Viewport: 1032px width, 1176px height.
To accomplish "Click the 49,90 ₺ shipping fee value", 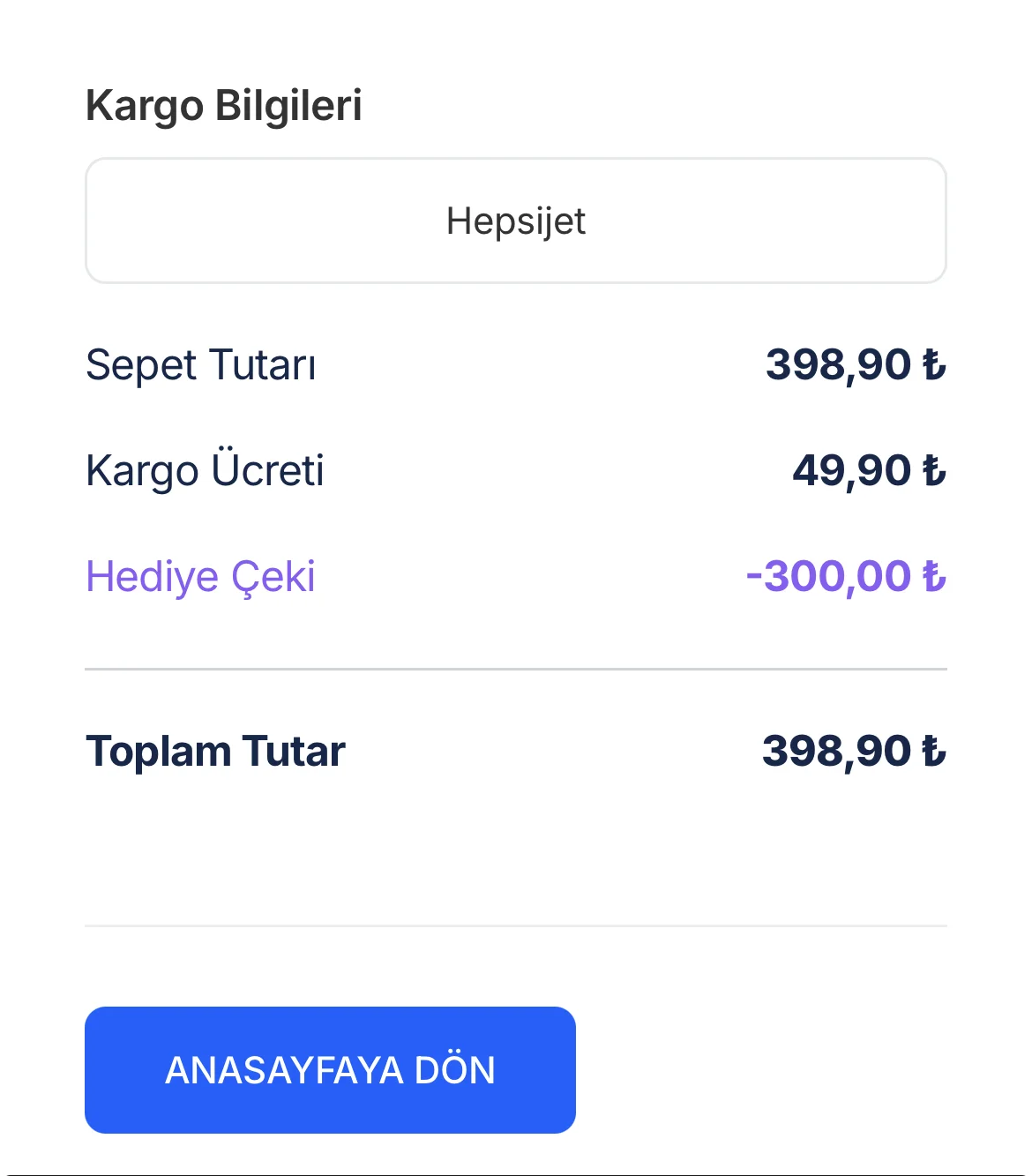I will point(870,468).
